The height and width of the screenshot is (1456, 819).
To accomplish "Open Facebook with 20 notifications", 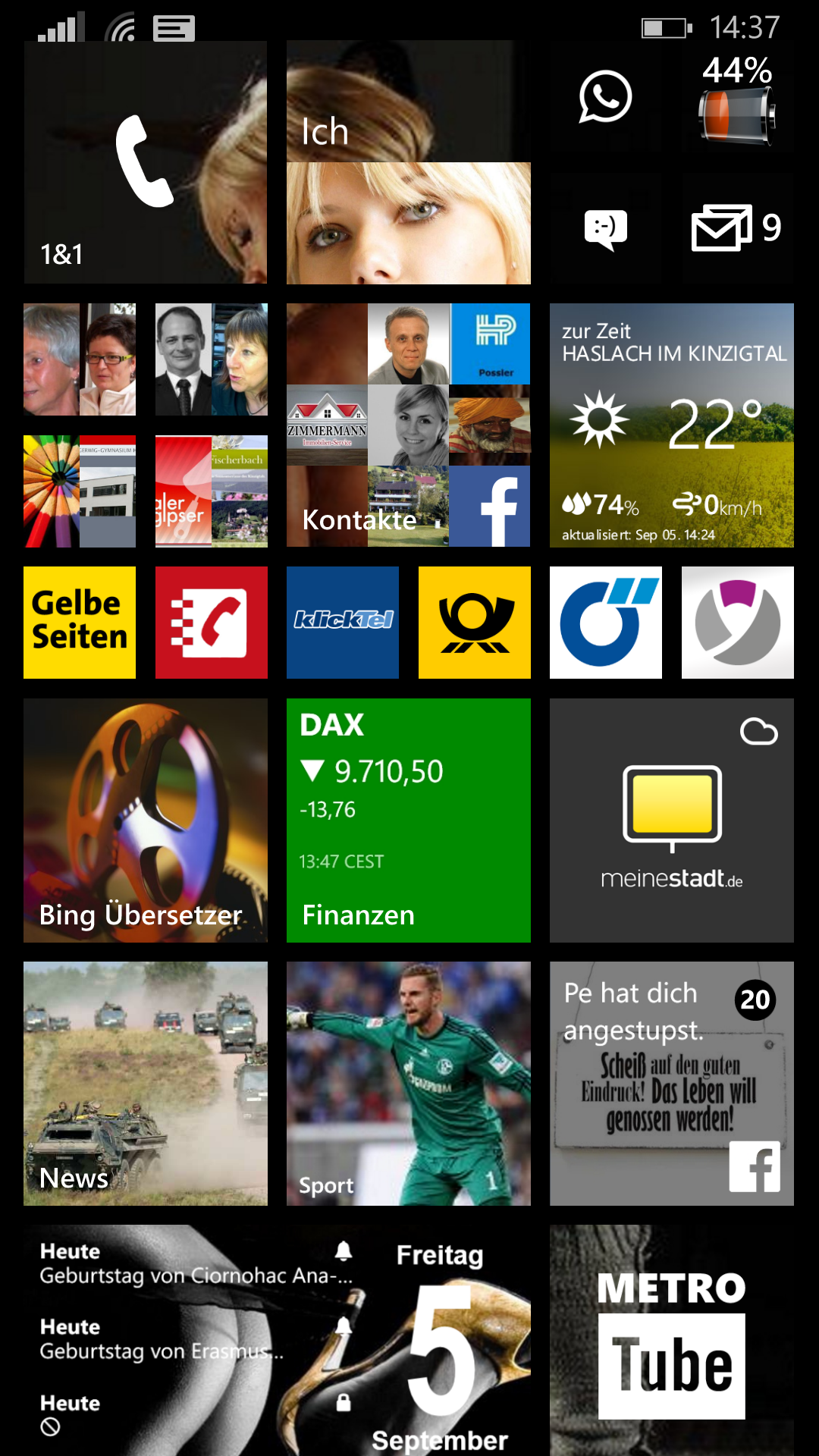I will tap(671, 1084).
